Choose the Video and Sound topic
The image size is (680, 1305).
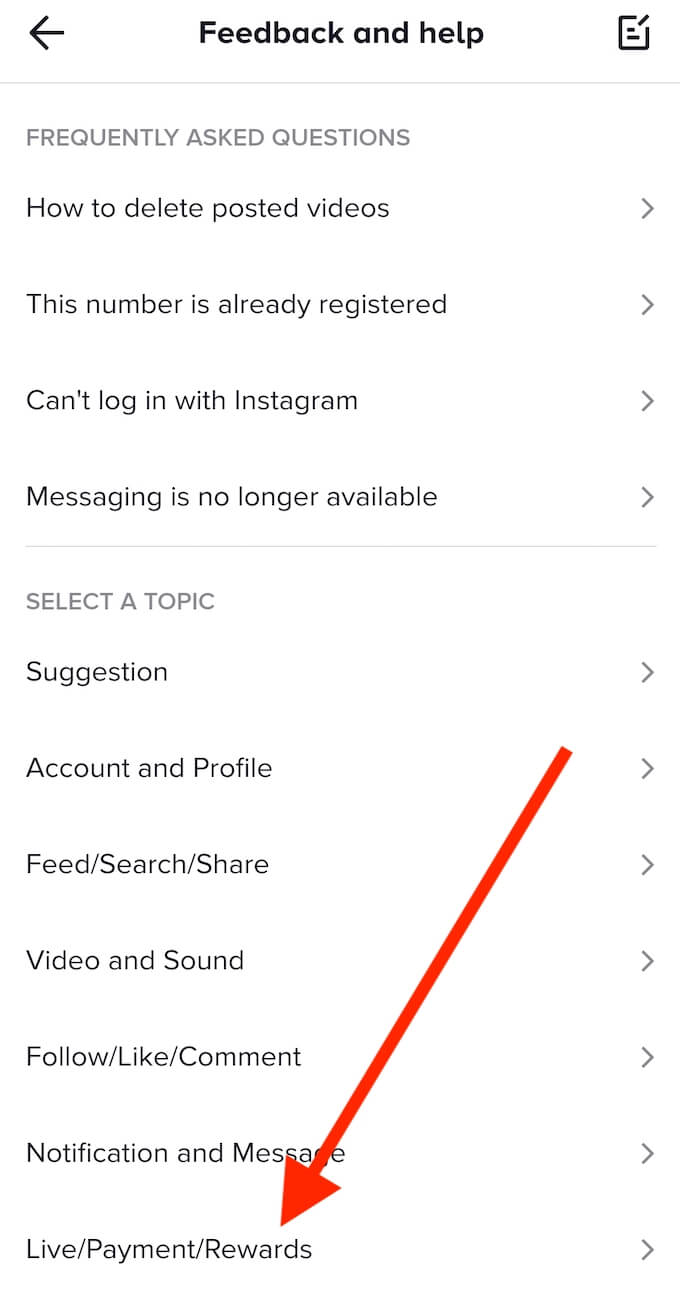(340, 961)
